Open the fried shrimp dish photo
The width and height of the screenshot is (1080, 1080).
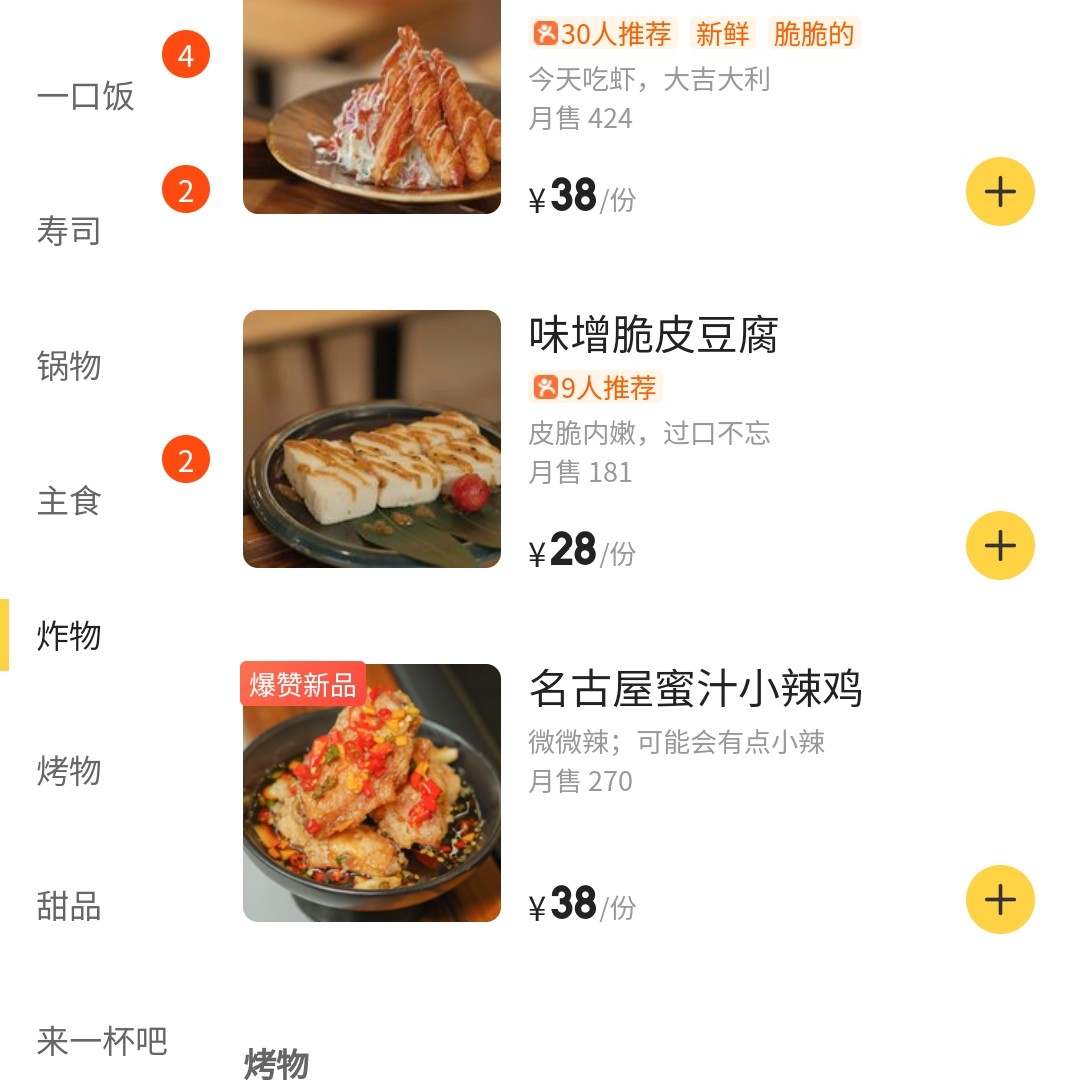(x=372, y=105)
